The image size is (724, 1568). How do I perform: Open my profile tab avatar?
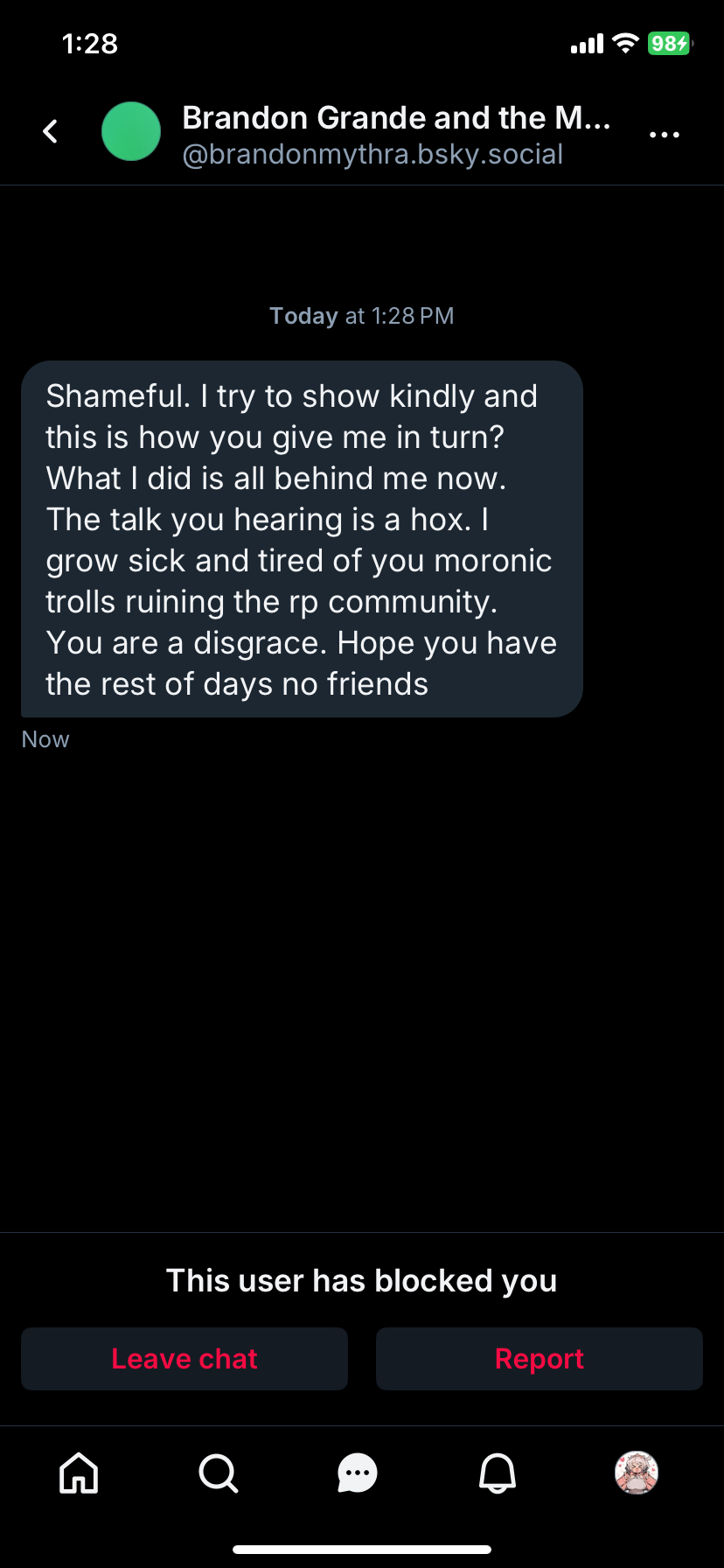click(x=637, y=1473)
